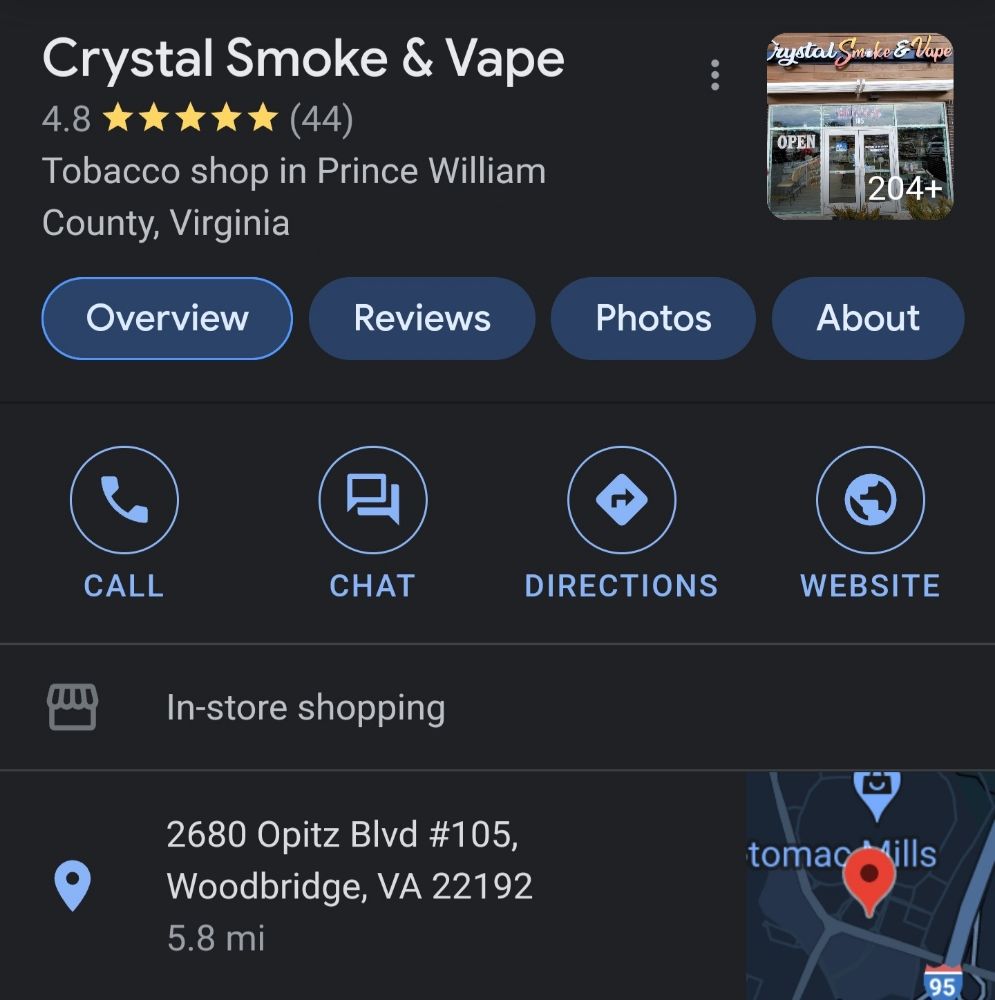Open the storefront photo gallery thumbnail
The width and height of the screenshot is (995, 1000).
tap(860, 127)
